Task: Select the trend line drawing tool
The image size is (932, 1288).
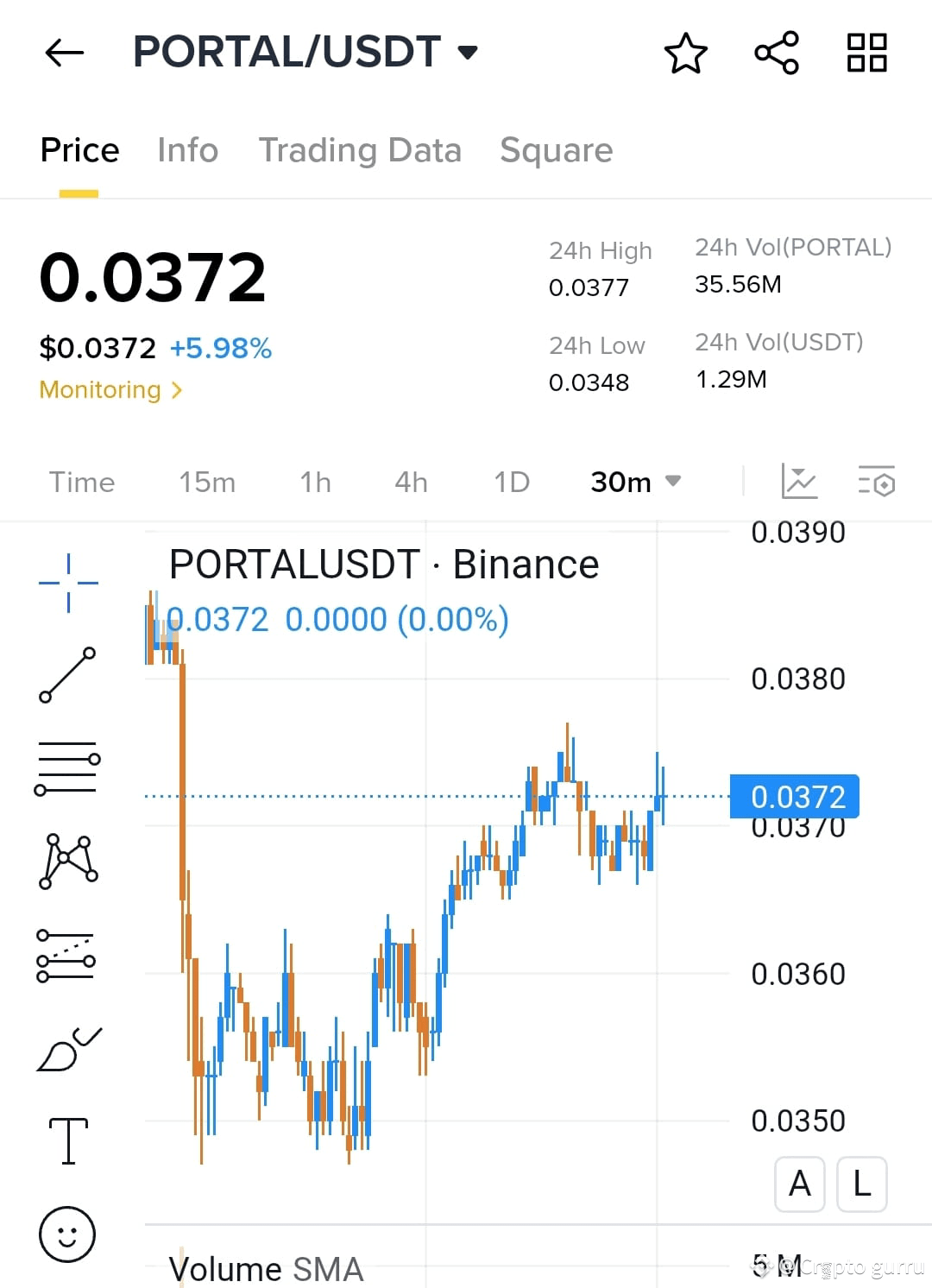Action: pos(67,676)
